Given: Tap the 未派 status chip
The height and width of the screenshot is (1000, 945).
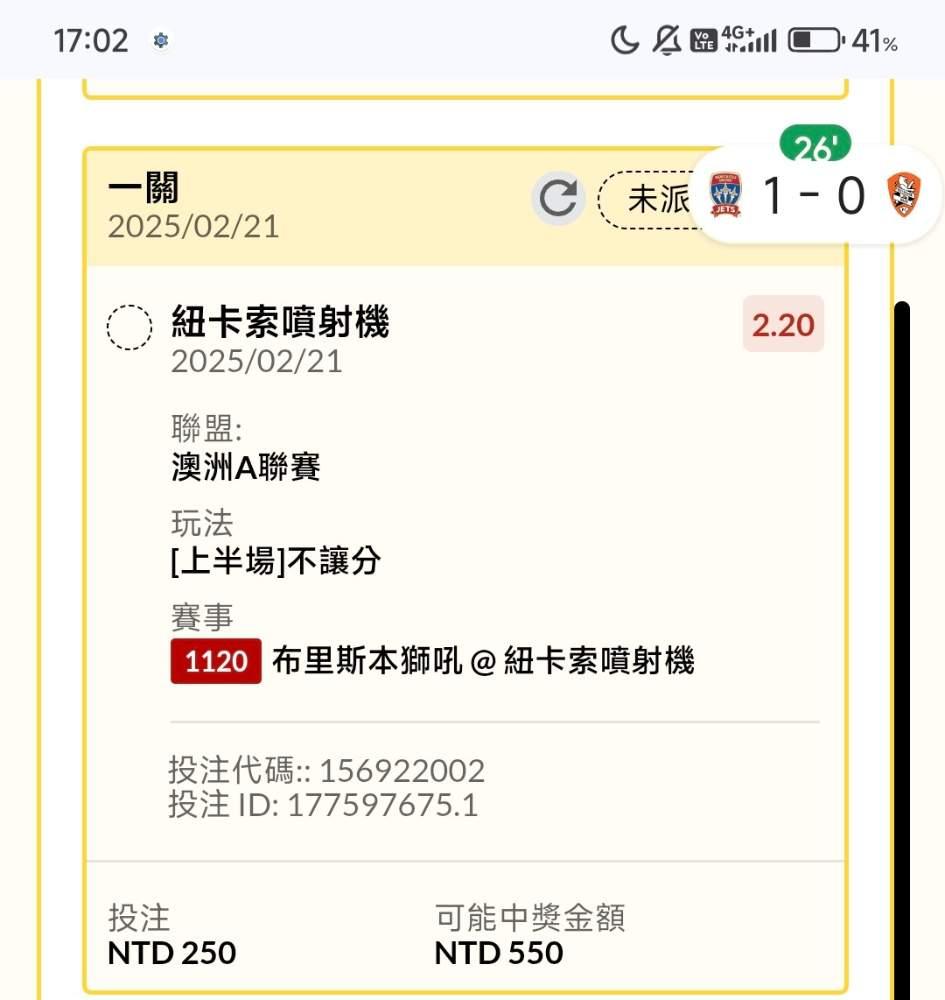Looking at the screenshot, I should [646, 200].
